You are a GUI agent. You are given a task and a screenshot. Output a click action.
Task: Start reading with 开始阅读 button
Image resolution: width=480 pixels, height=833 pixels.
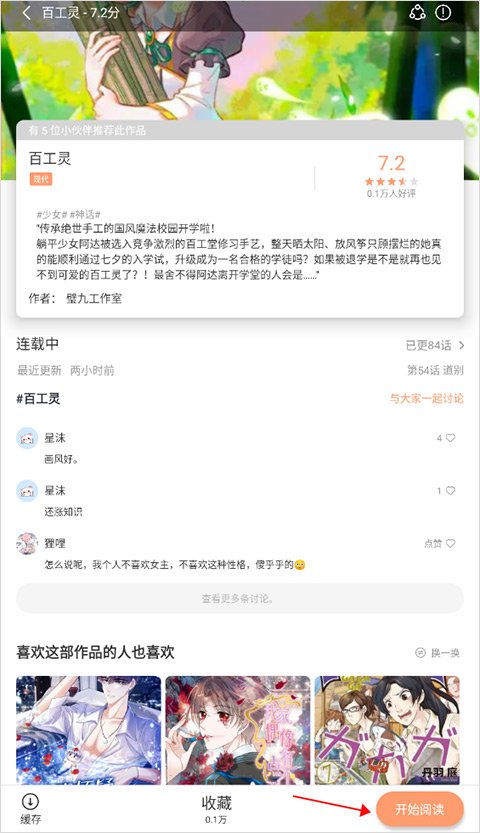coord(419,809)
